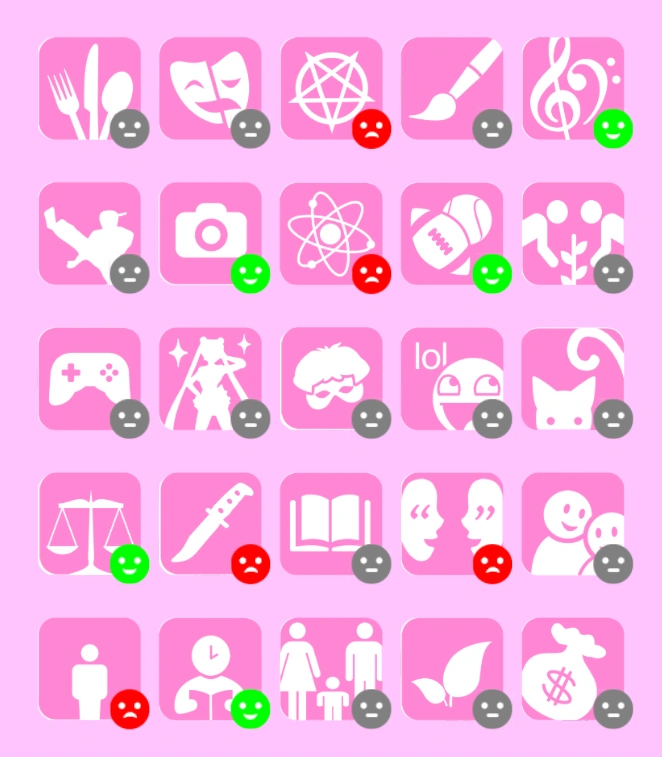Toggle the knife tile's rating

(x=250, y=564)
